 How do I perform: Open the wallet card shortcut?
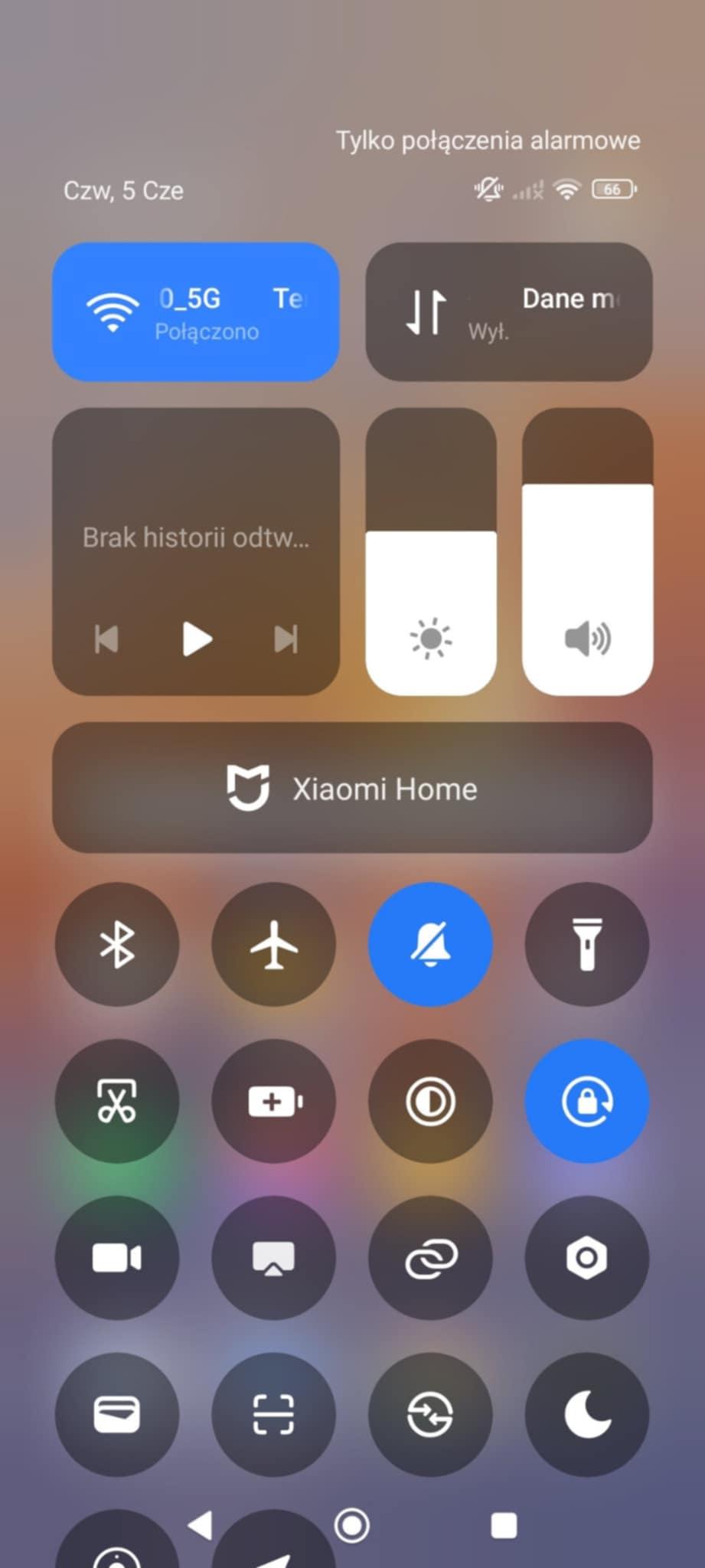[117, 1414]
